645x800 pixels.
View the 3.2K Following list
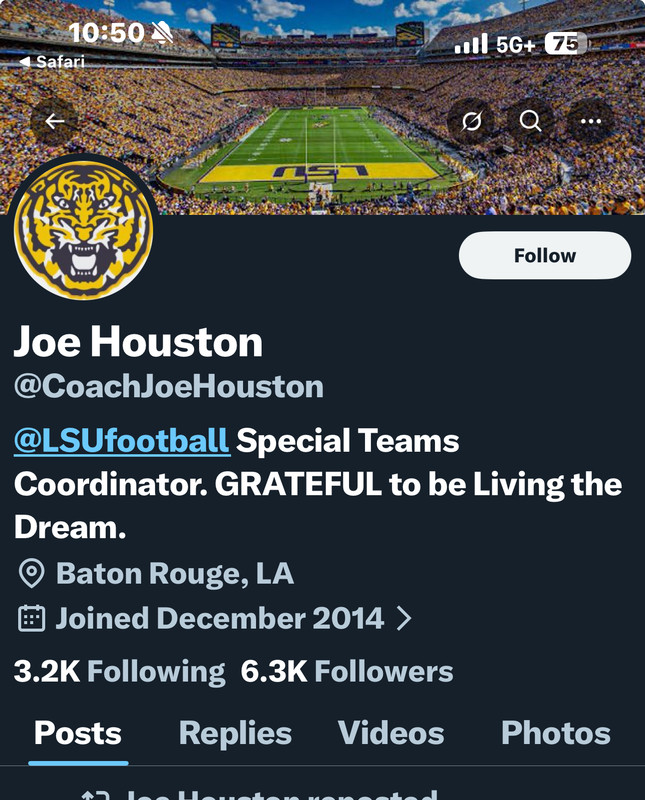pos(119,672)
